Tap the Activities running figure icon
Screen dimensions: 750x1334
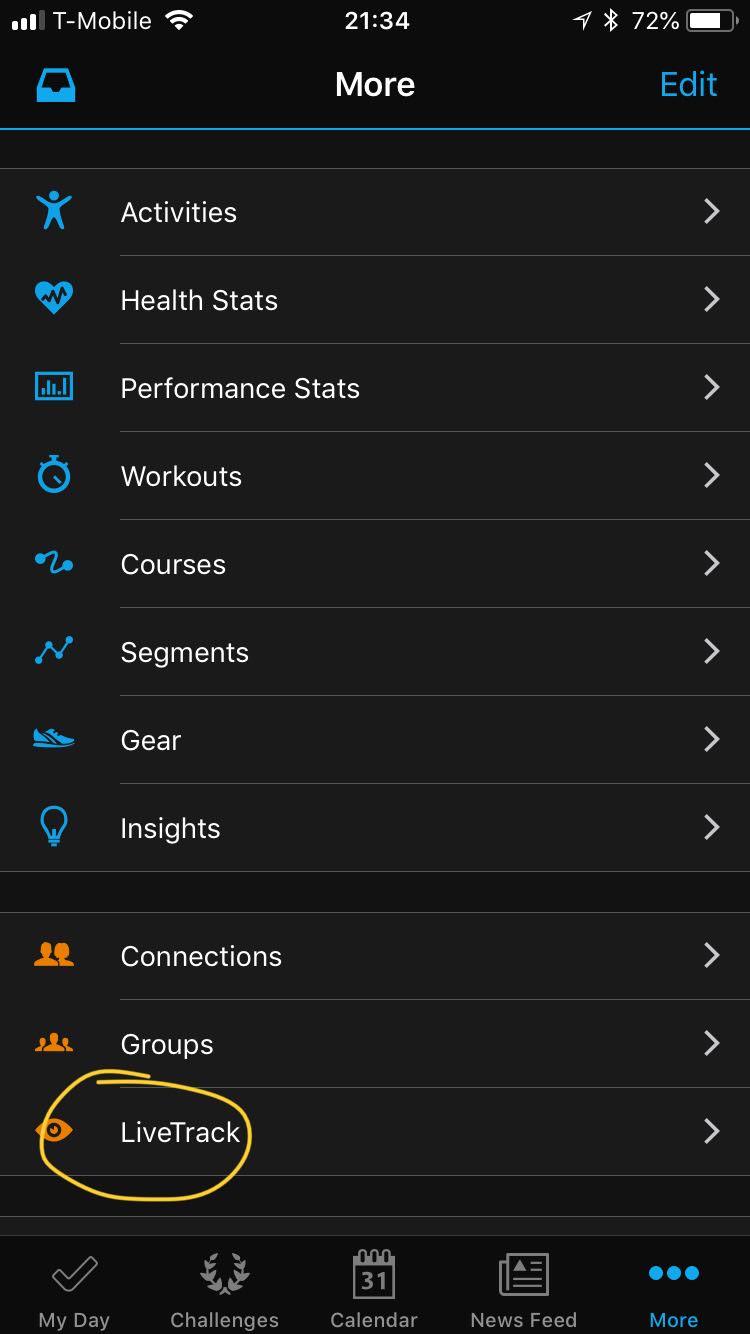click(x=55, y=211)
